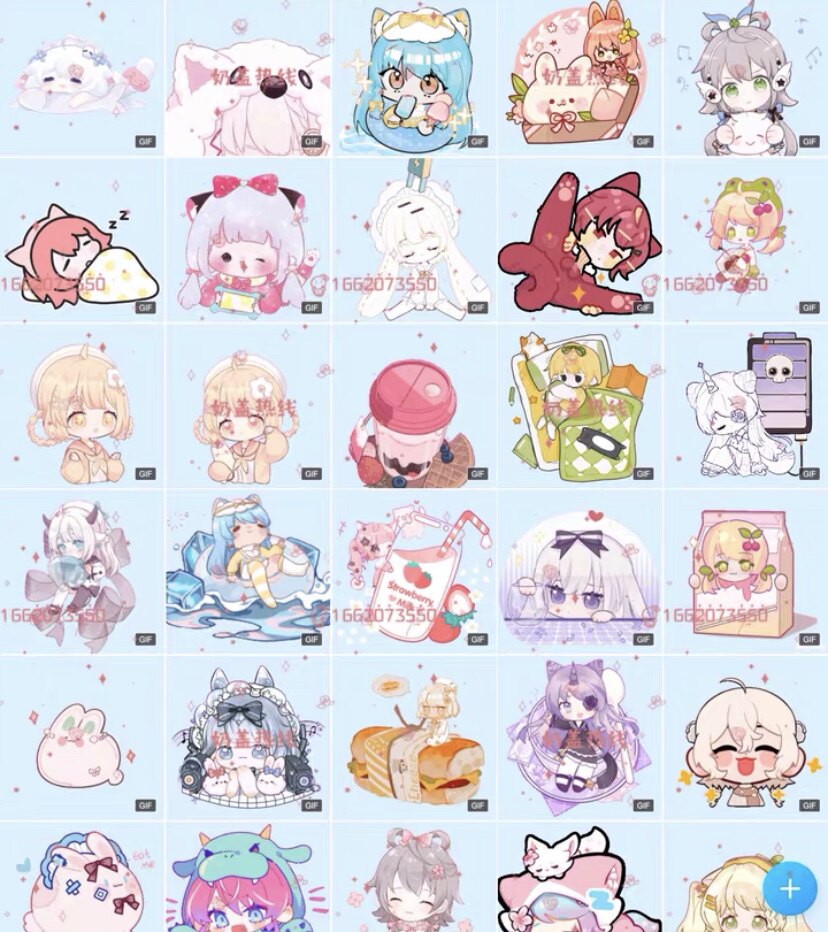Open the purple-haired unicorn girl GIF

click(x=580, y=738)
